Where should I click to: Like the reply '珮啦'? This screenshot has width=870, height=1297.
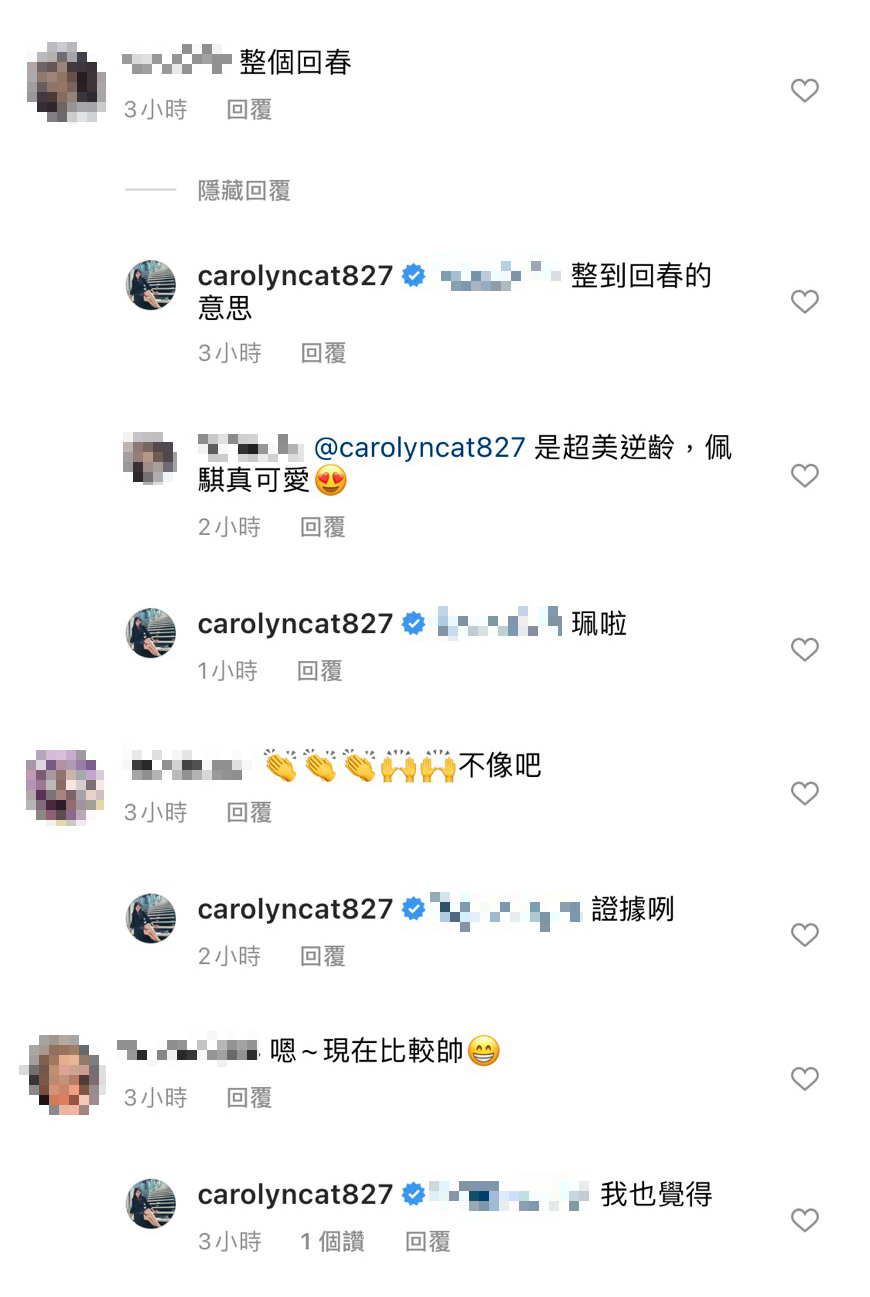tap(805, 649)
